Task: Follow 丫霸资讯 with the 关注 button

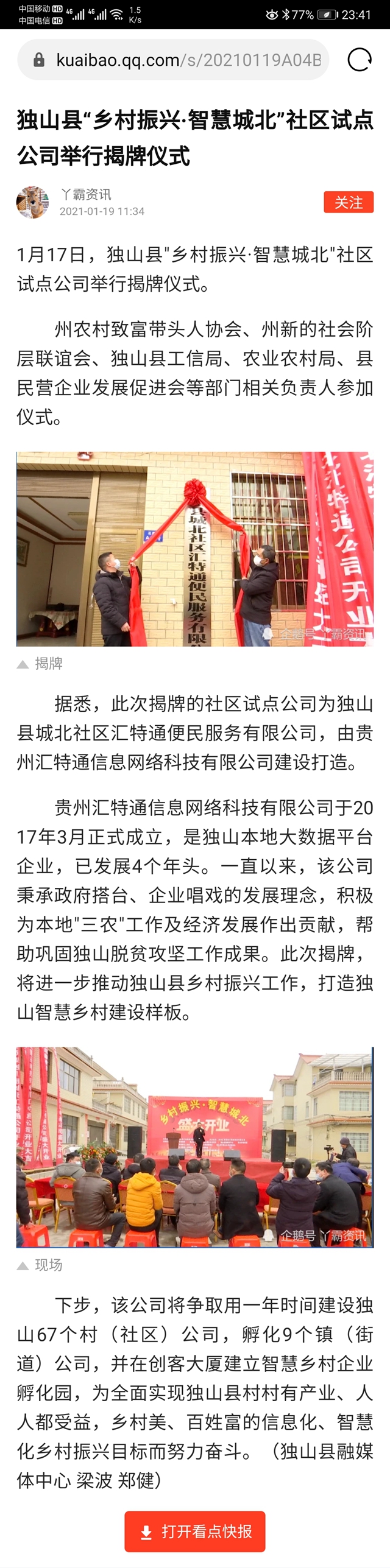Action: (x=348, y=202)
